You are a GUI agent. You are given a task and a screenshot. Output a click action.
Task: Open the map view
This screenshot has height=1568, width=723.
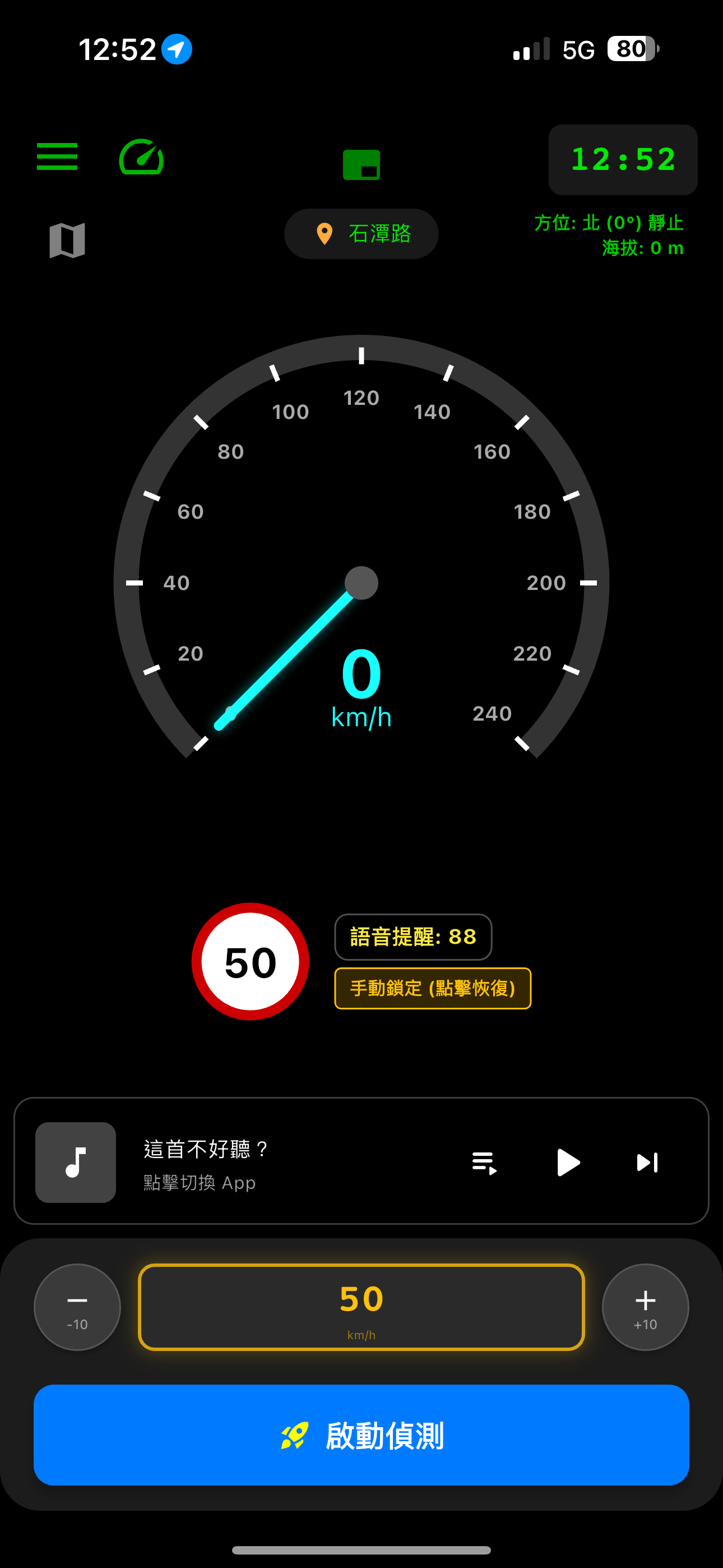pyautogui.click(x=67, y=241)
